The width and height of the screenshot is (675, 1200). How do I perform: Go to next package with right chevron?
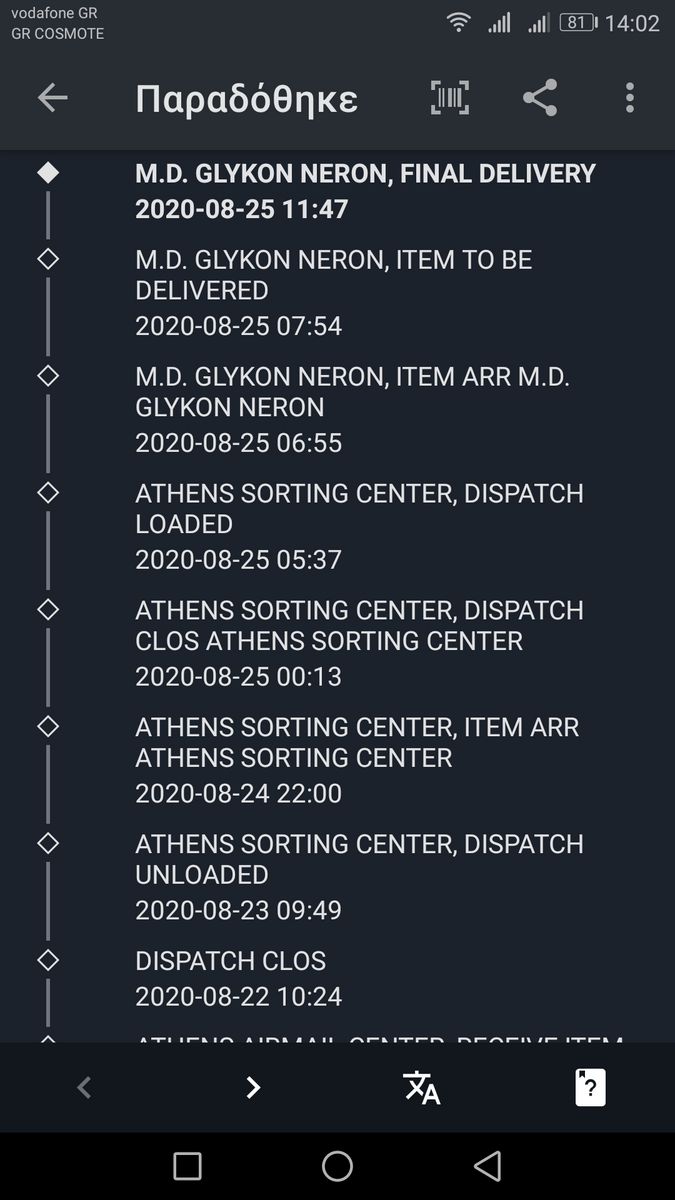point(253,1087)
